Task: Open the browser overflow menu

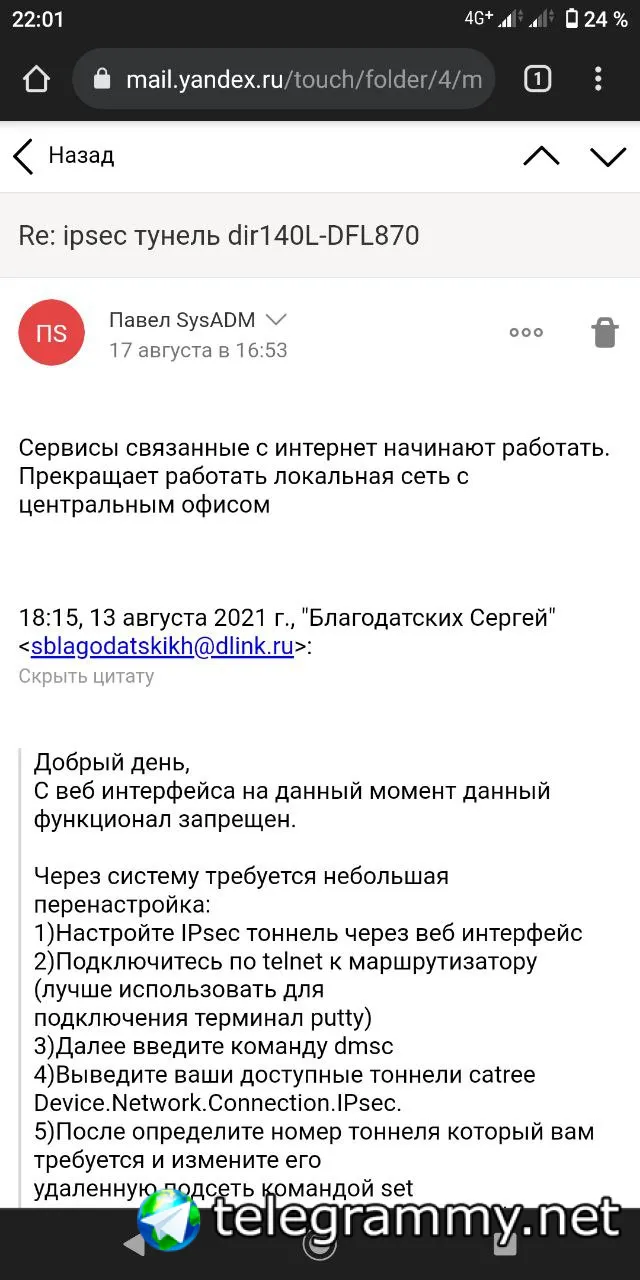Action: click(x=598, y=79)
